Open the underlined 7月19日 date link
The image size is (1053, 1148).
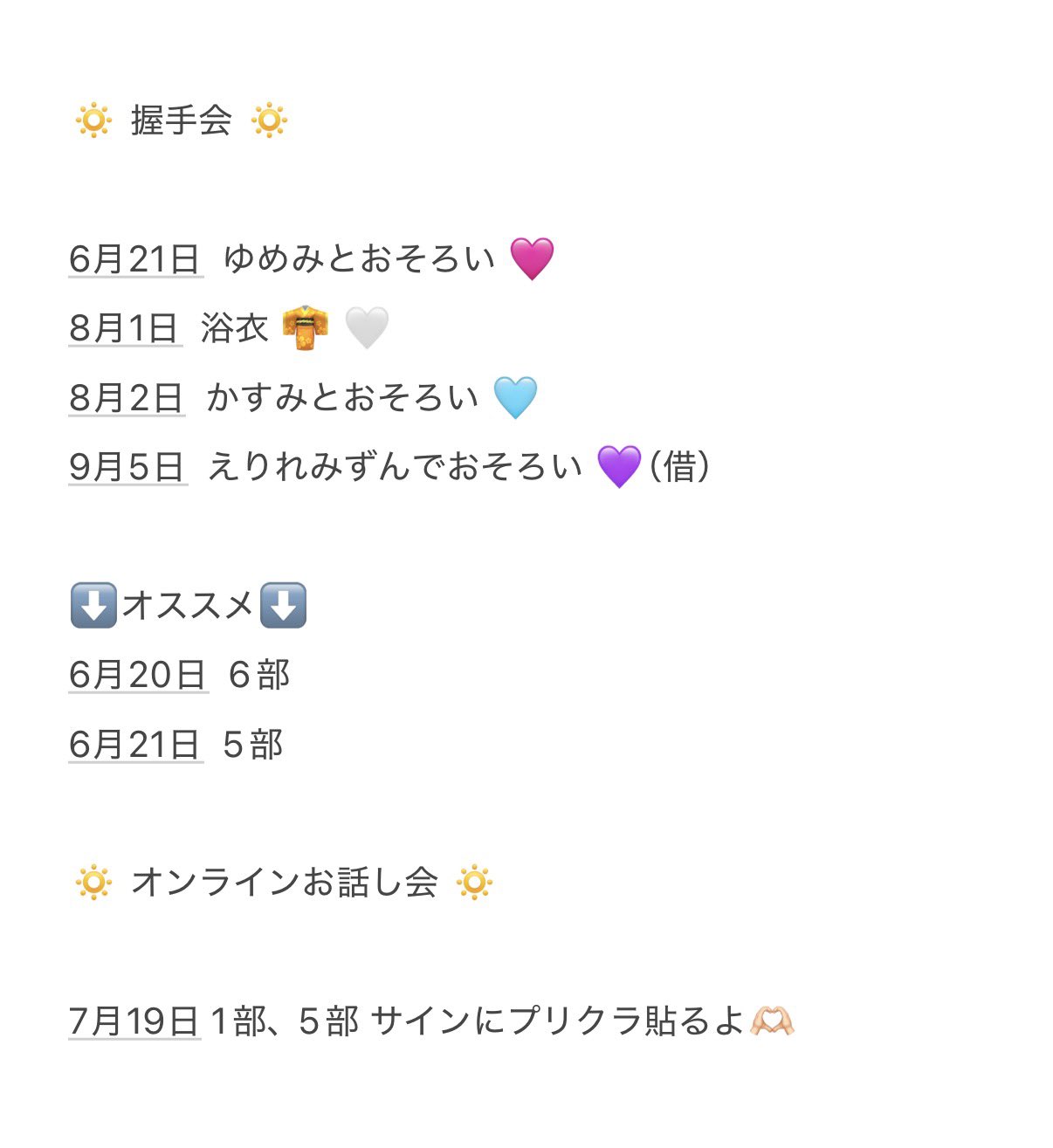134,1021
